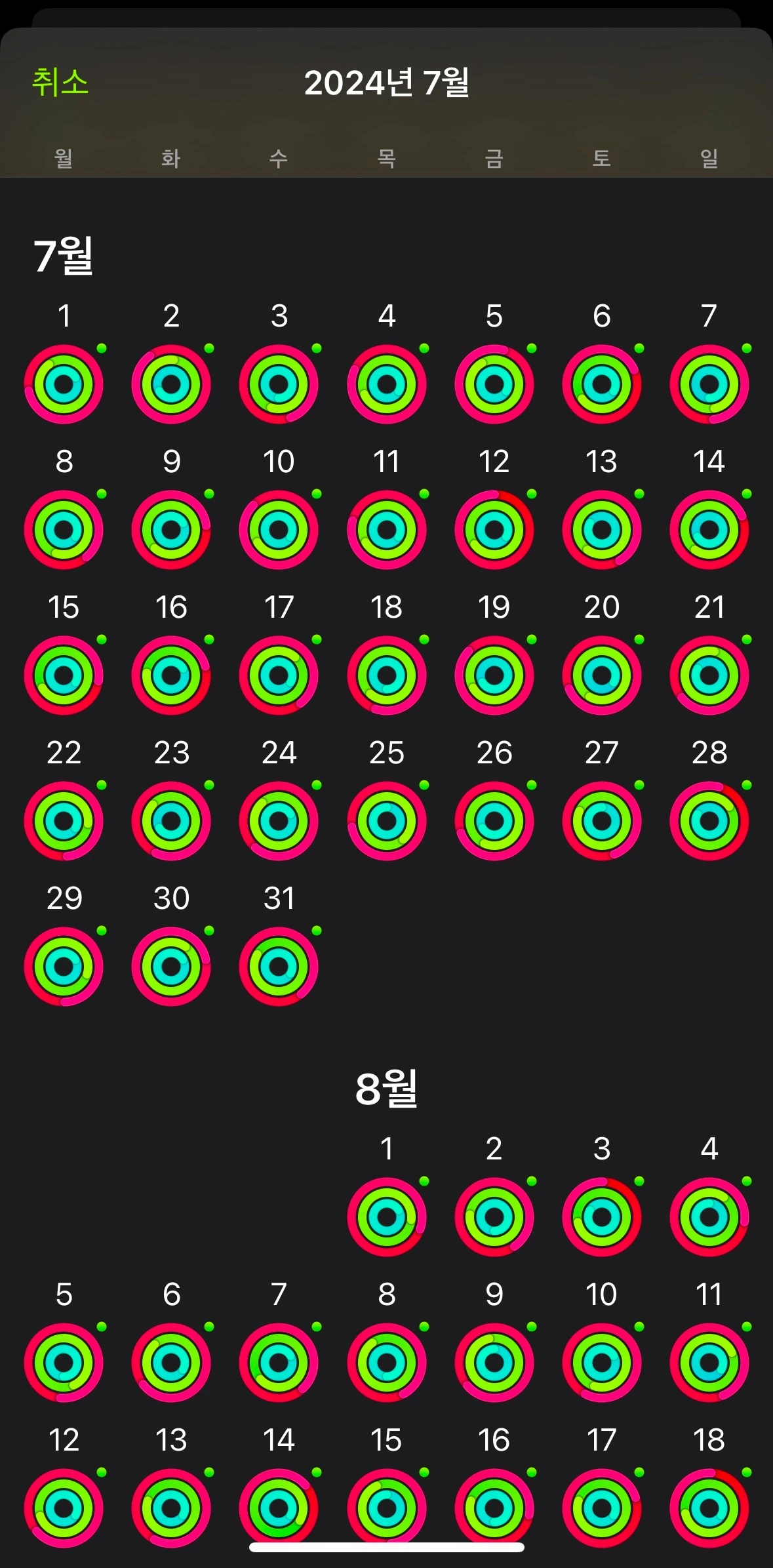Open the August 1 activity rings
Image resolution: width=773 pixels, height=1568 pixels.
click(386, 1216)
